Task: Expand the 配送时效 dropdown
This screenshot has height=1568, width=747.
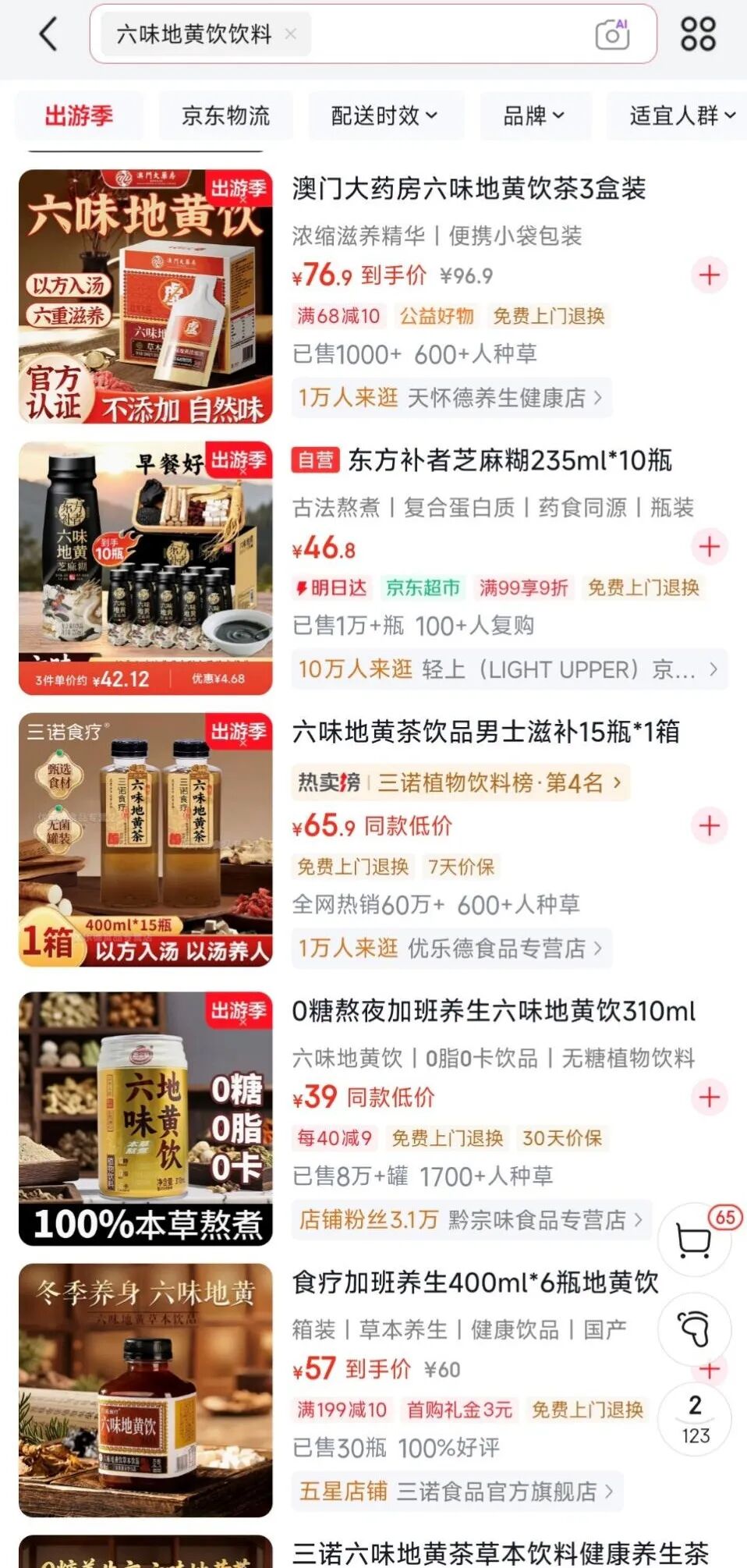Action: pos(384,116)
